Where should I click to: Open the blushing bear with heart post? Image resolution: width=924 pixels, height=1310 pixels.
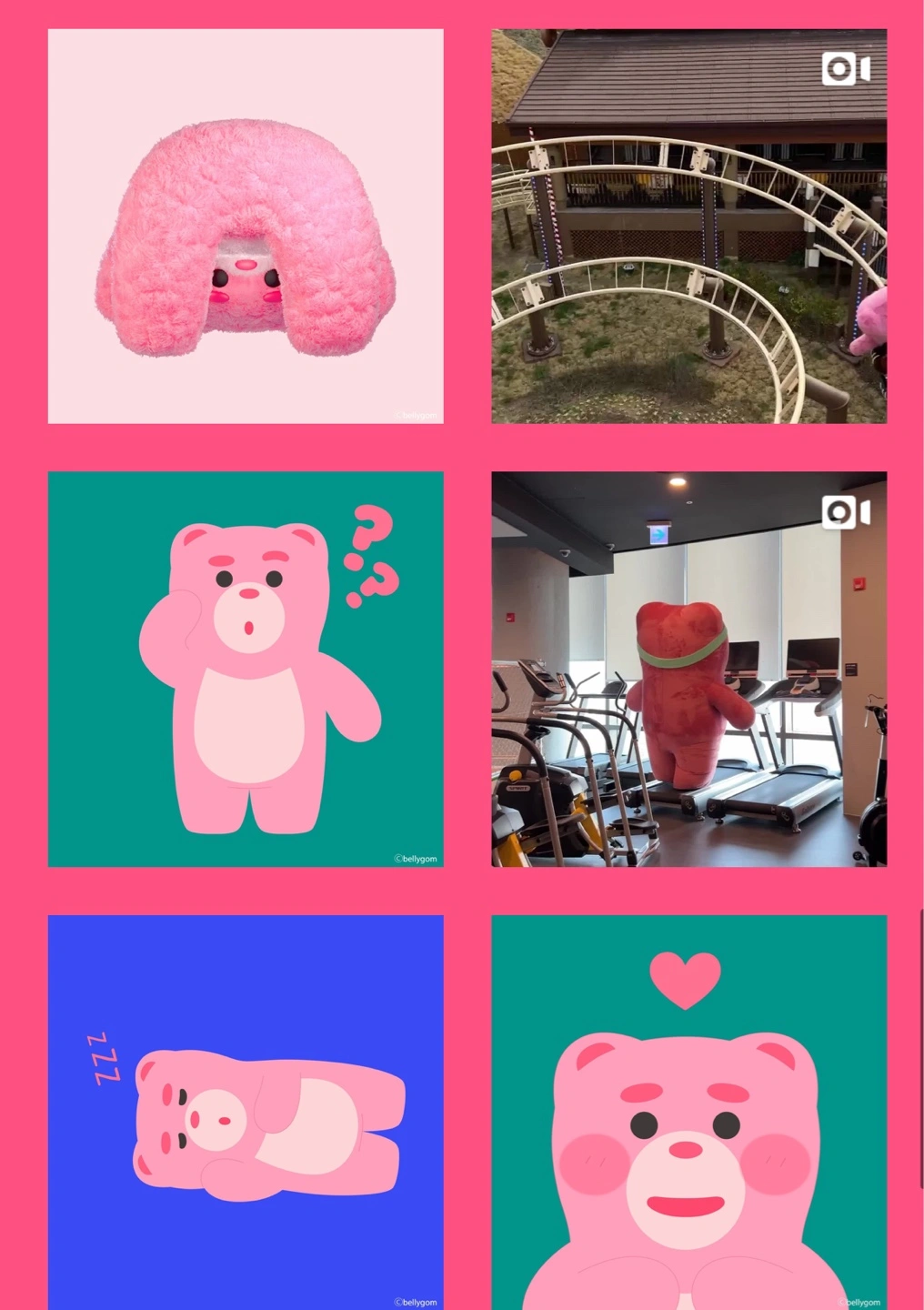coord(688,1112)
